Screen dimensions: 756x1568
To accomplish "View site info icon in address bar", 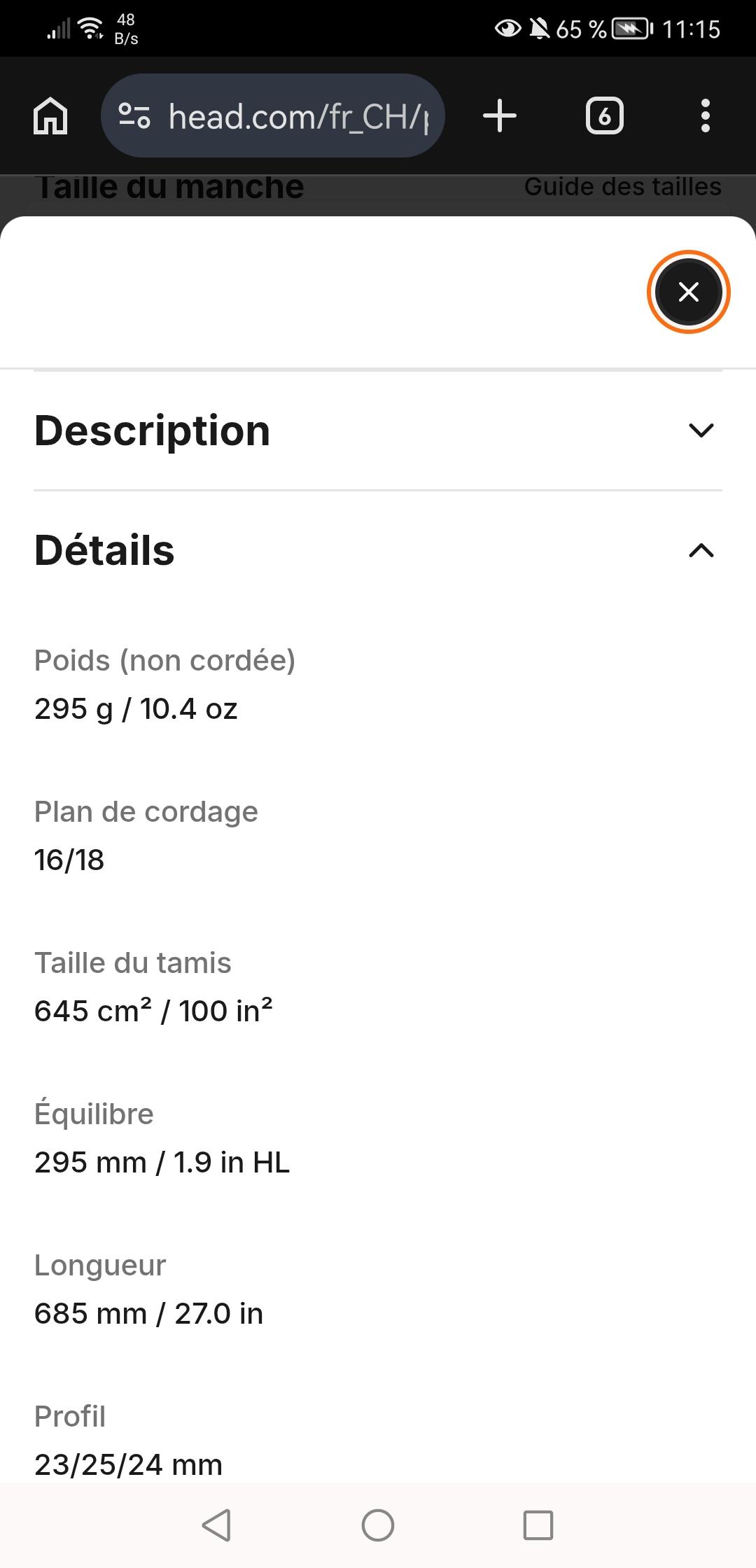I will point(134,115).
